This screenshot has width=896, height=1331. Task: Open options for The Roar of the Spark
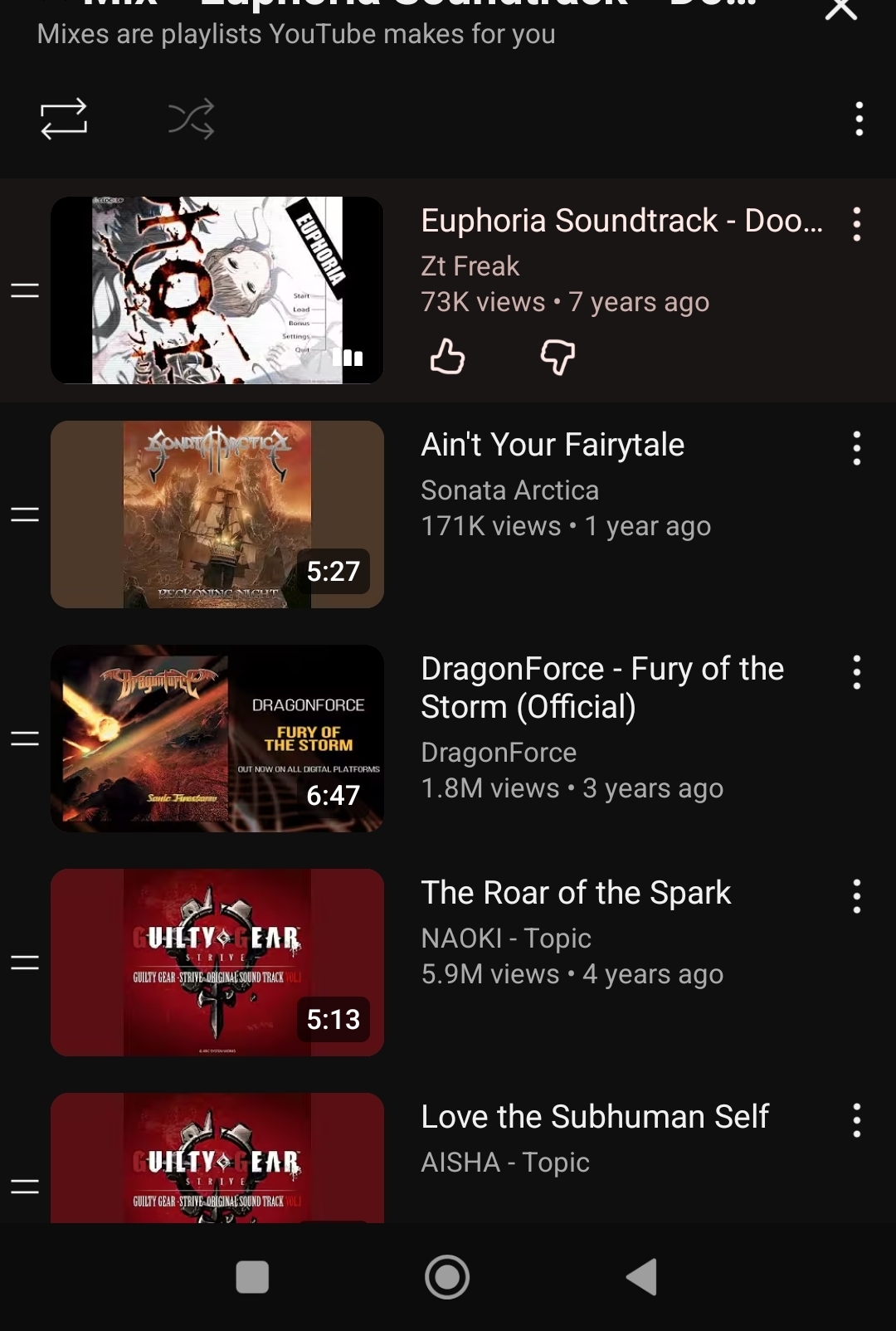(857, 896)
